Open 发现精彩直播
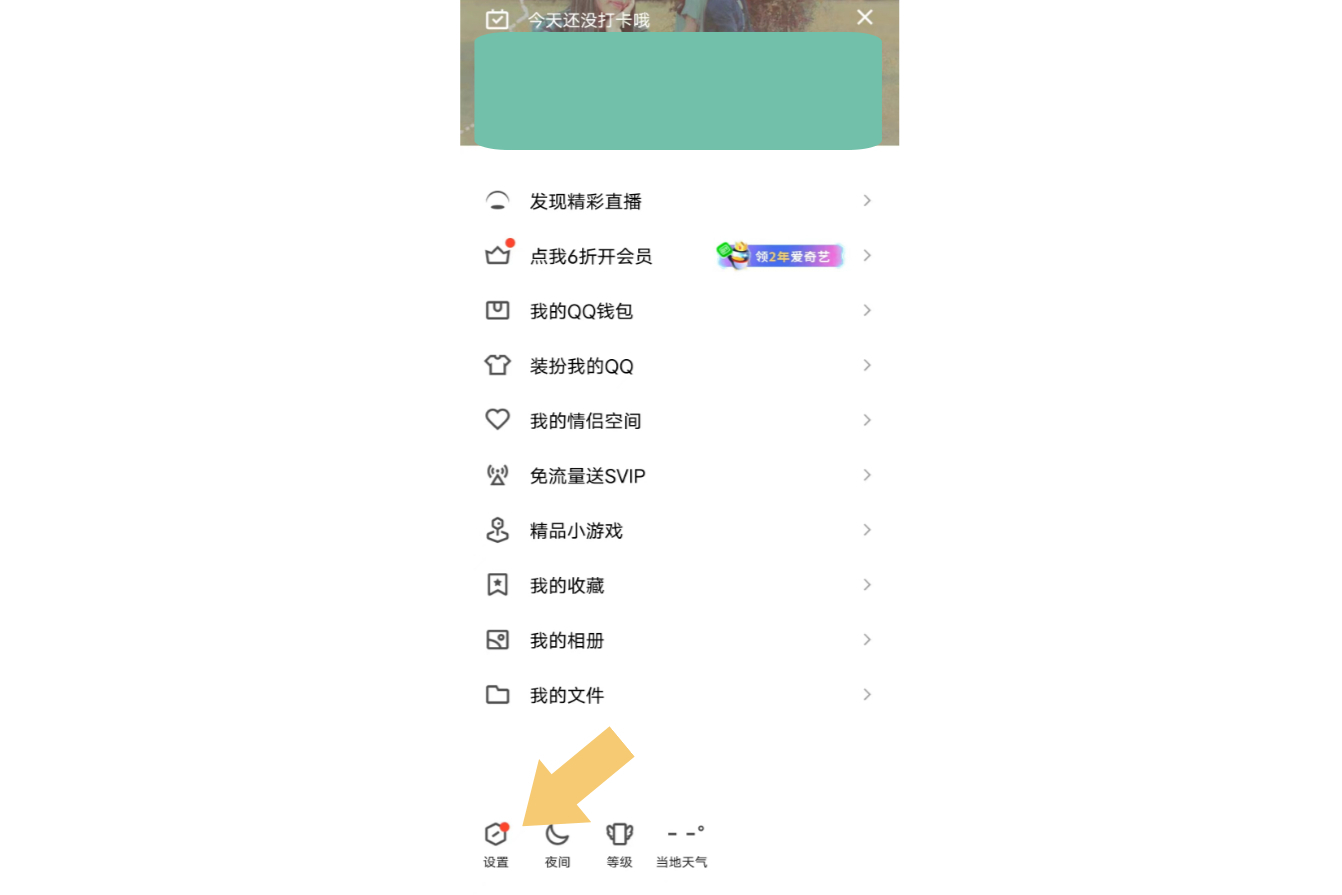Image resolution: width=1342 pixels, height=895 pixels. 585,201
